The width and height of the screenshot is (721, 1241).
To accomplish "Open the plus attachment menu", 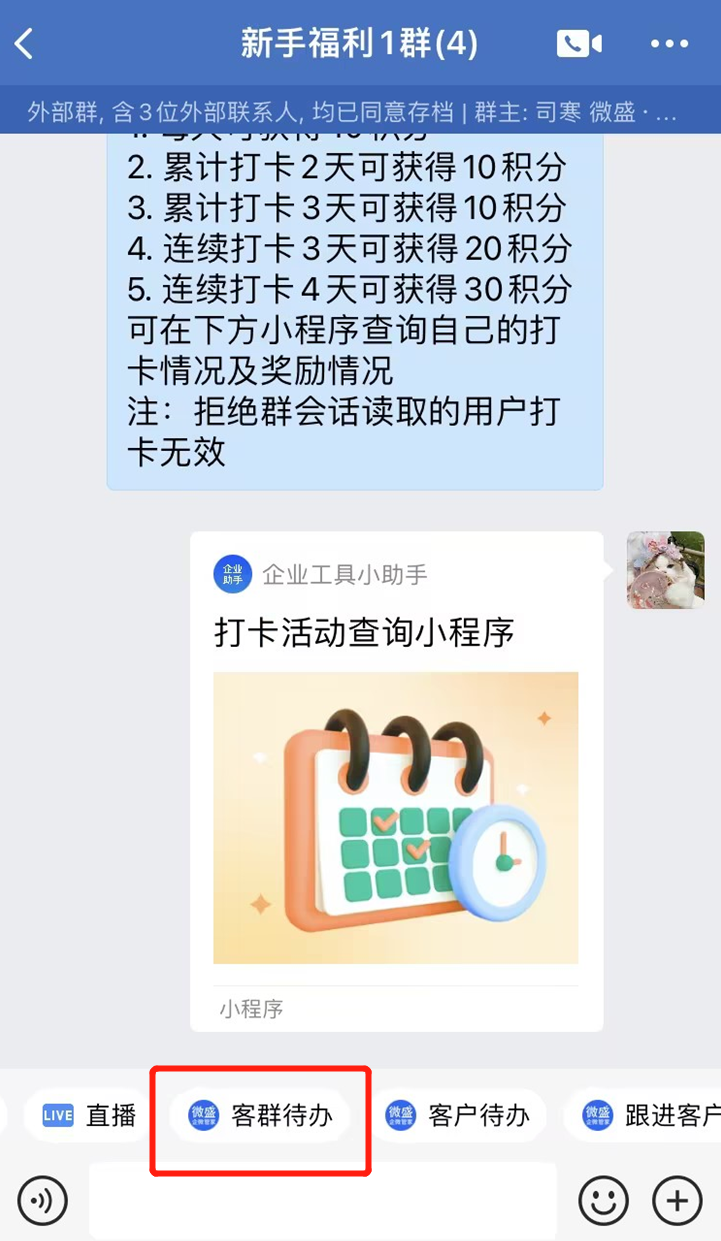I will coord(677,1200).
